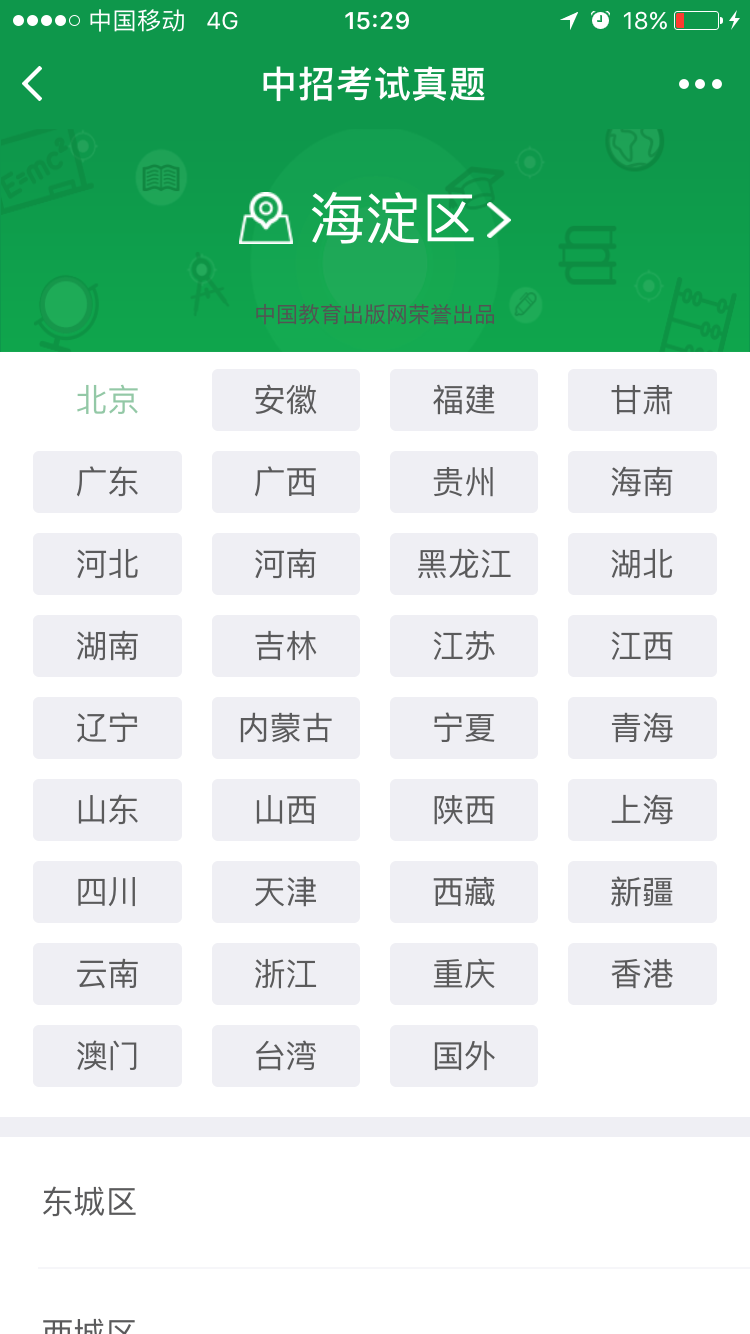Choose 台湾 from the grid
The width and height of the screenshot is (750, 1334).
coord(285,1056)
